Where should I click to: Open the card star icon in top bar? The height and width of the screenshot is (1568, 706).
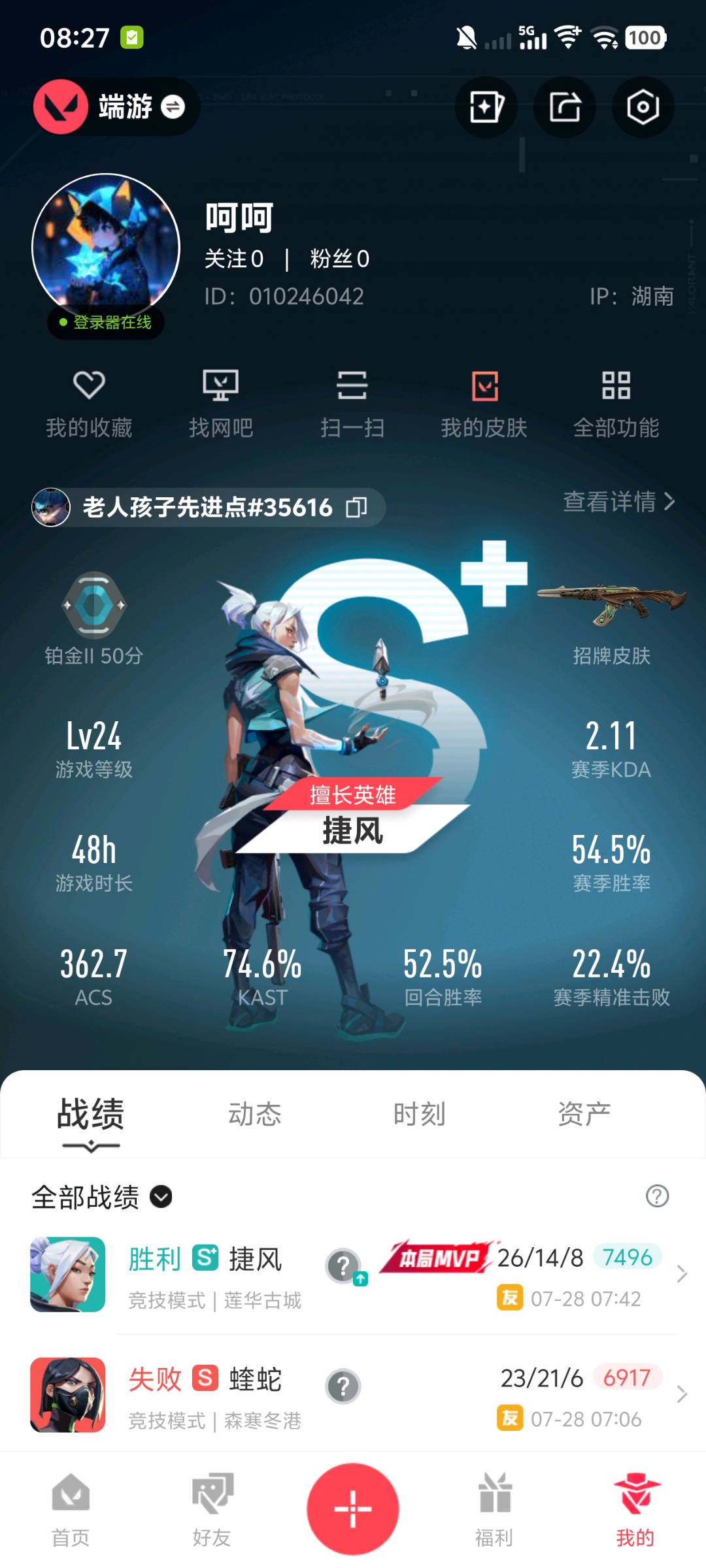pyautogui.click(x=486, y=106)
